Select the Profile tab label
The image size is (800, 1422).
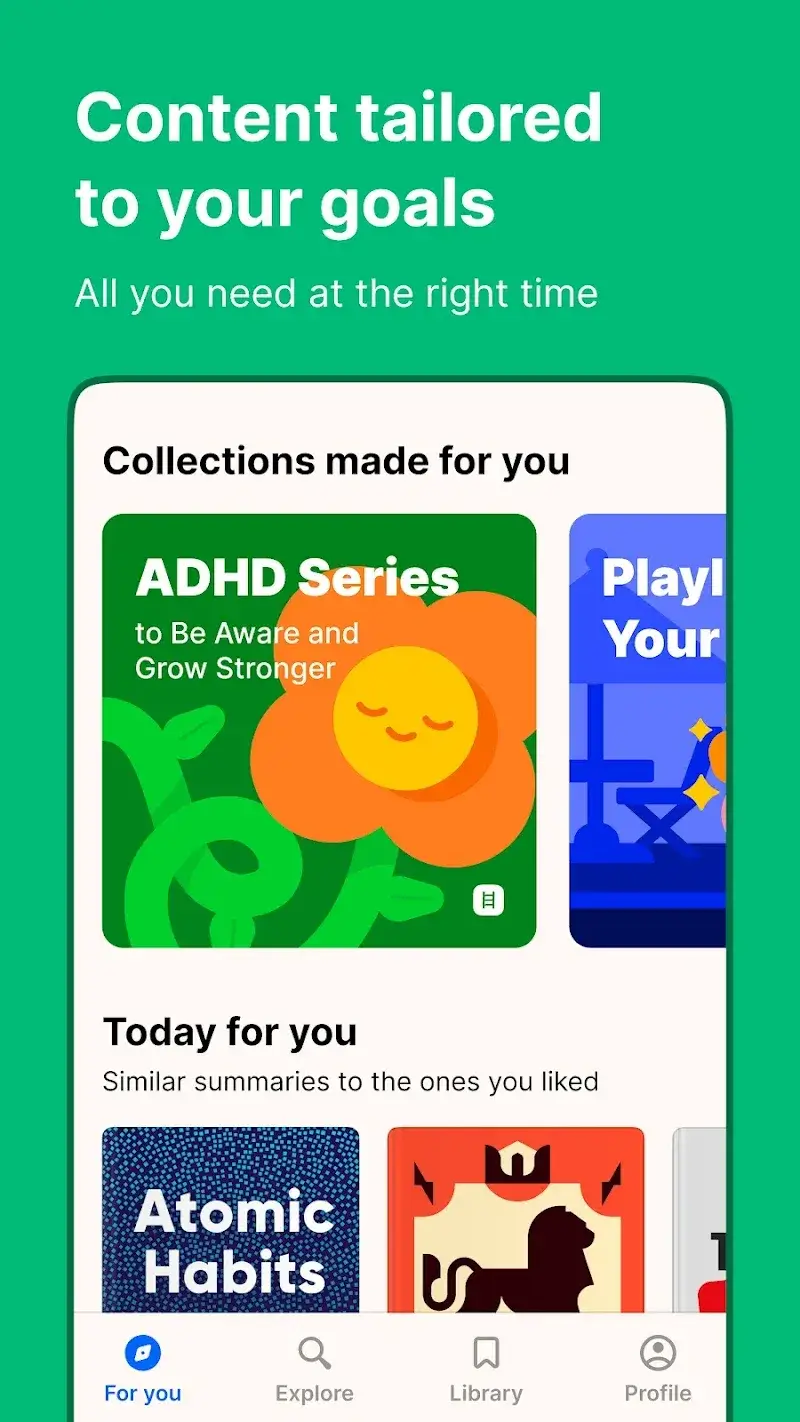point(659,1392)
